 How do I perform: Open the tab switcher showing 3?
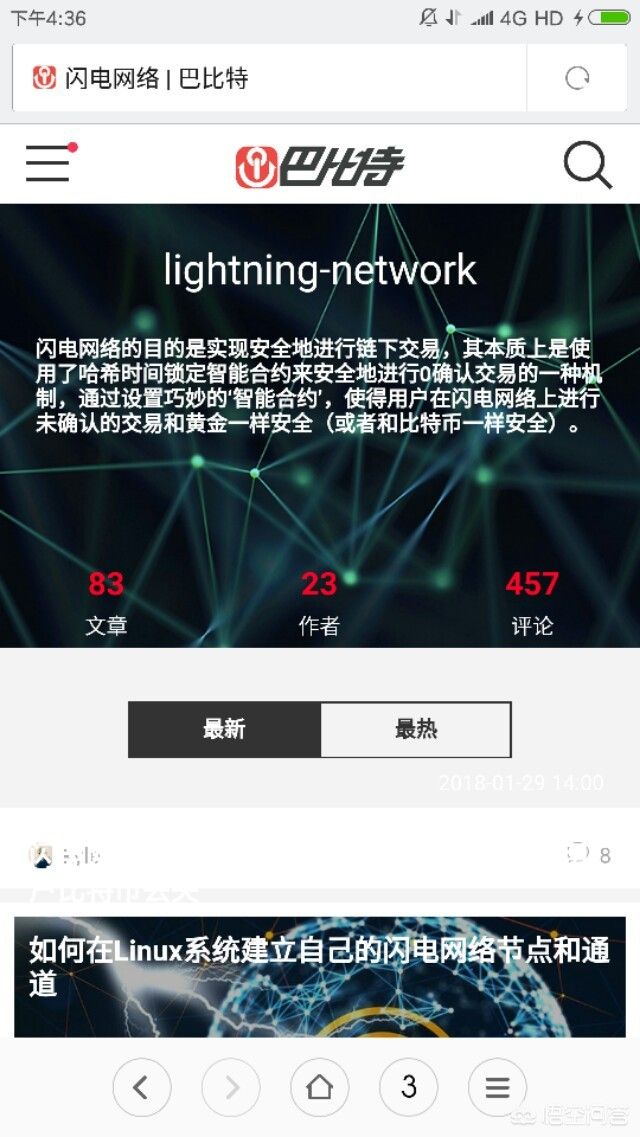pyautogui.click(x=408, y=1087)
